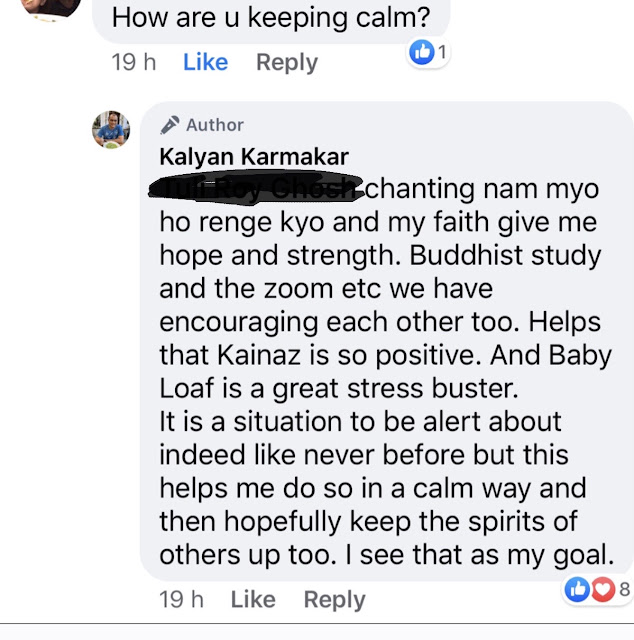Reply to Kalyan Karmakar's comment

[334, 600]
